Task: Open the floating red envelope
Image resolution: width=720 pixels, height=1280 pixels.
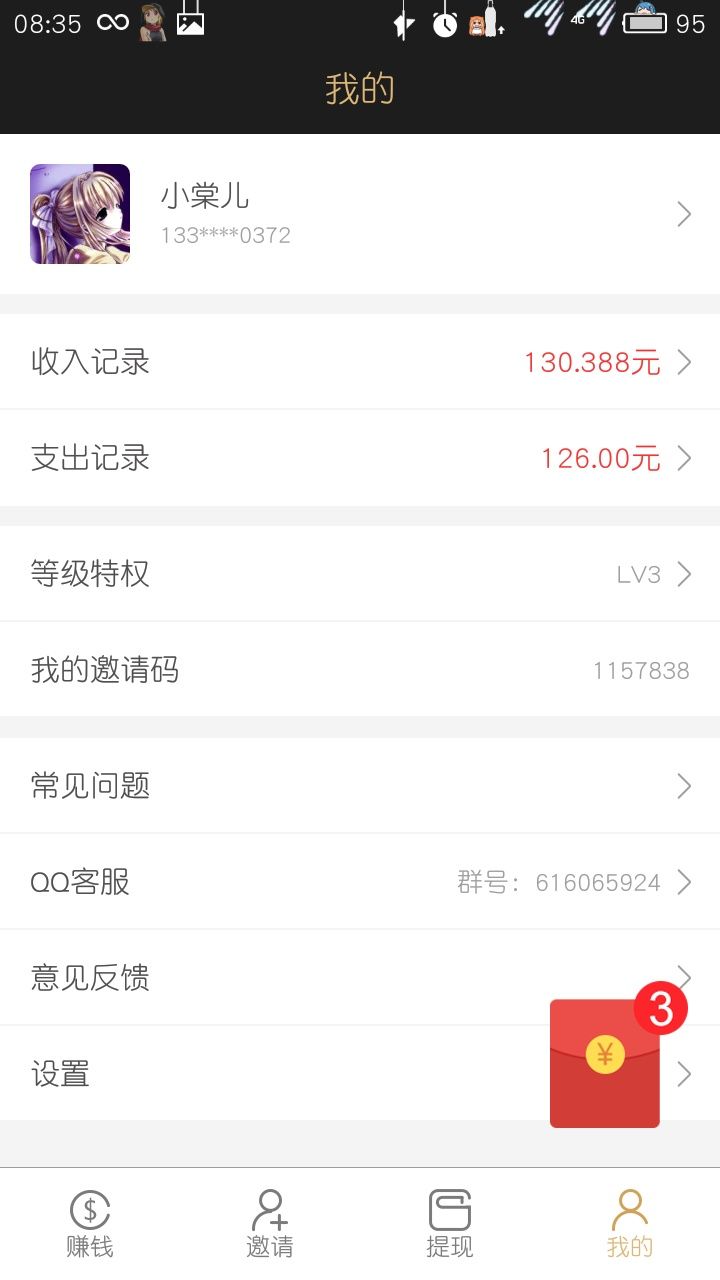Action: (605, 1064)
